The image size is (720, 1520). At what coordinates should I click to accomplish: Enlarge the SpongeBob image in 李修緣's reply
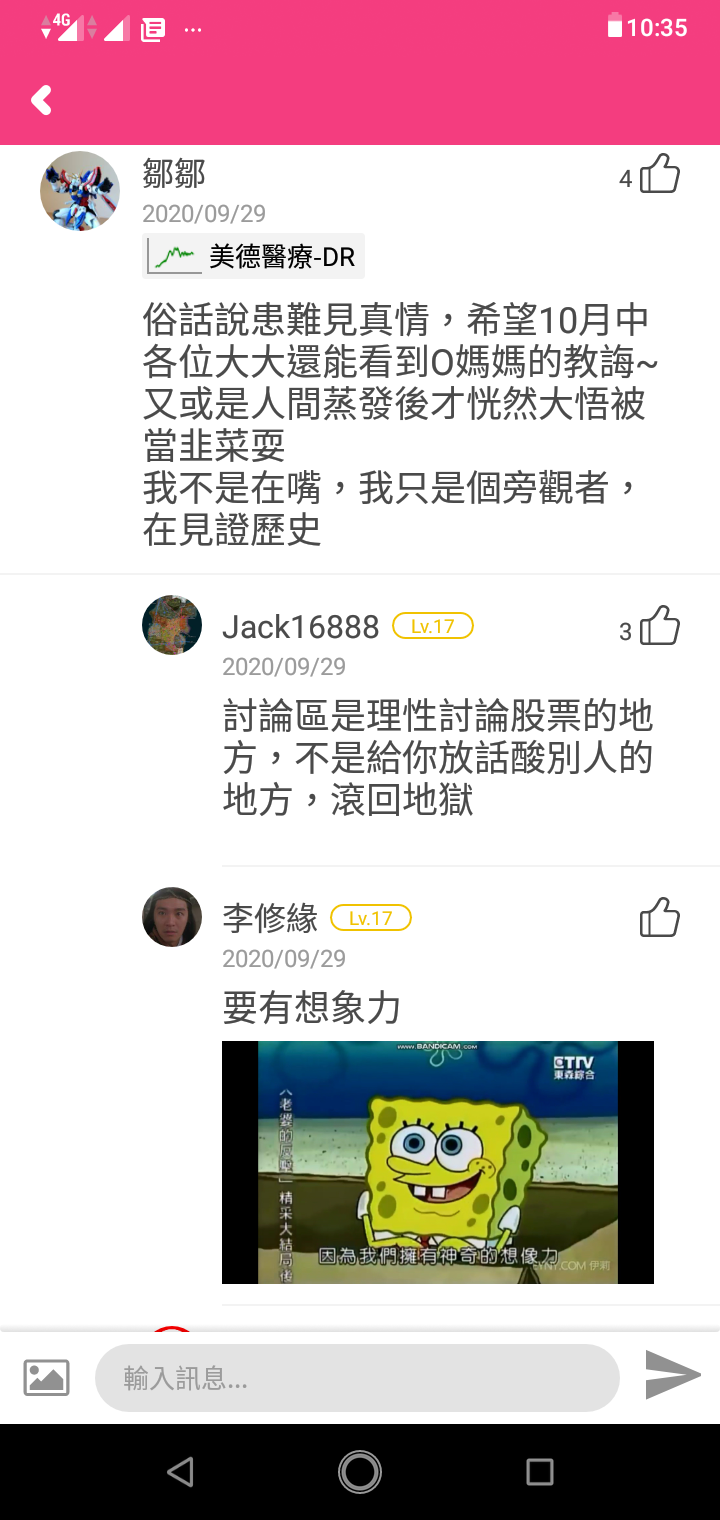437,1162
